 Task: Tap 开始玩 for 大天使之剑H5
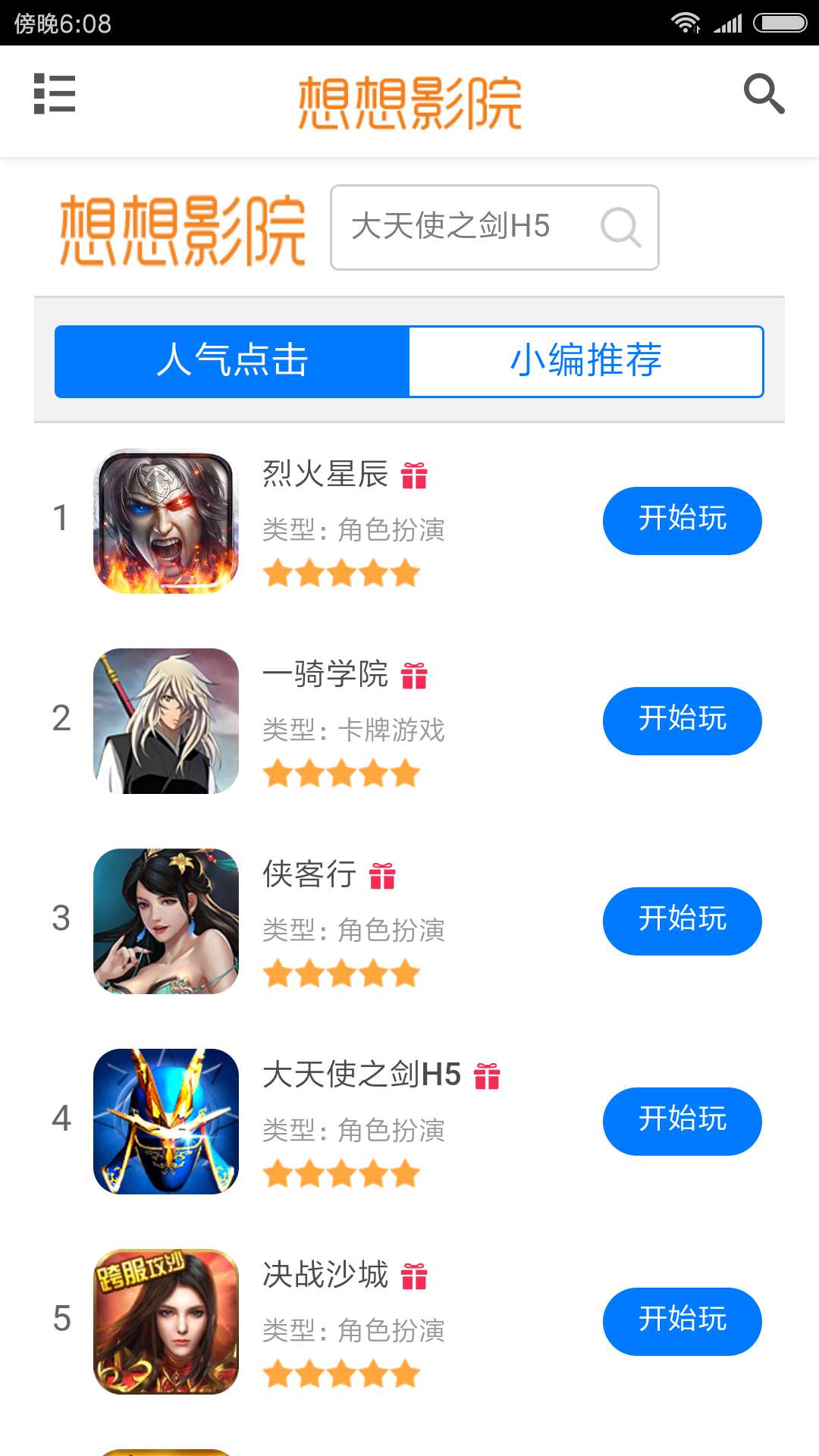coord(682,1121)
